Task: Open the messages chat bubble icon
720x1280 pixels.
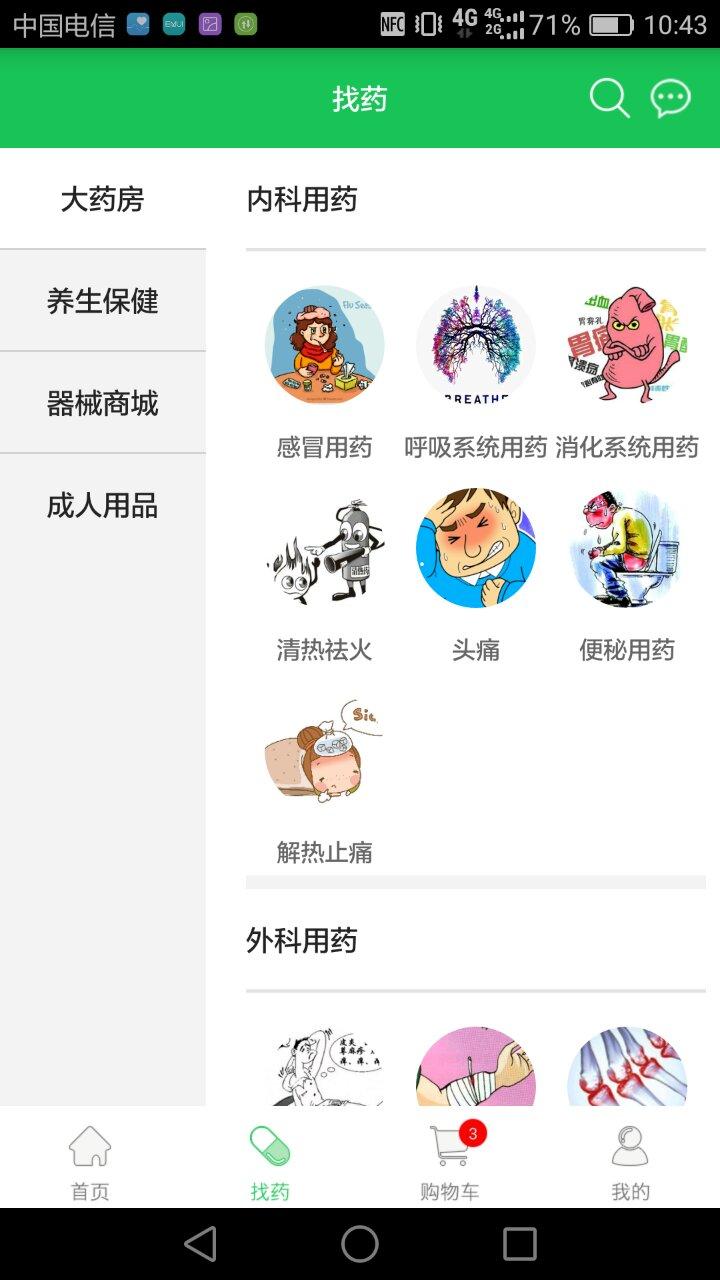Action: tap(670, 99)
